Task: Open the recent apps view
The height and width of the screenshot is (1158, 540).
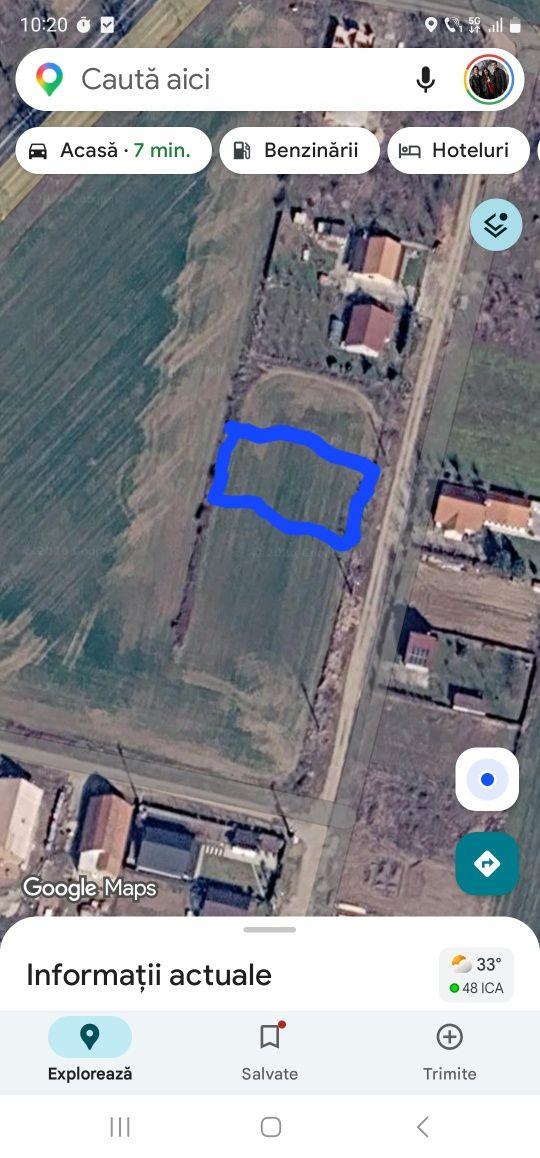Action: (120, 1127)
